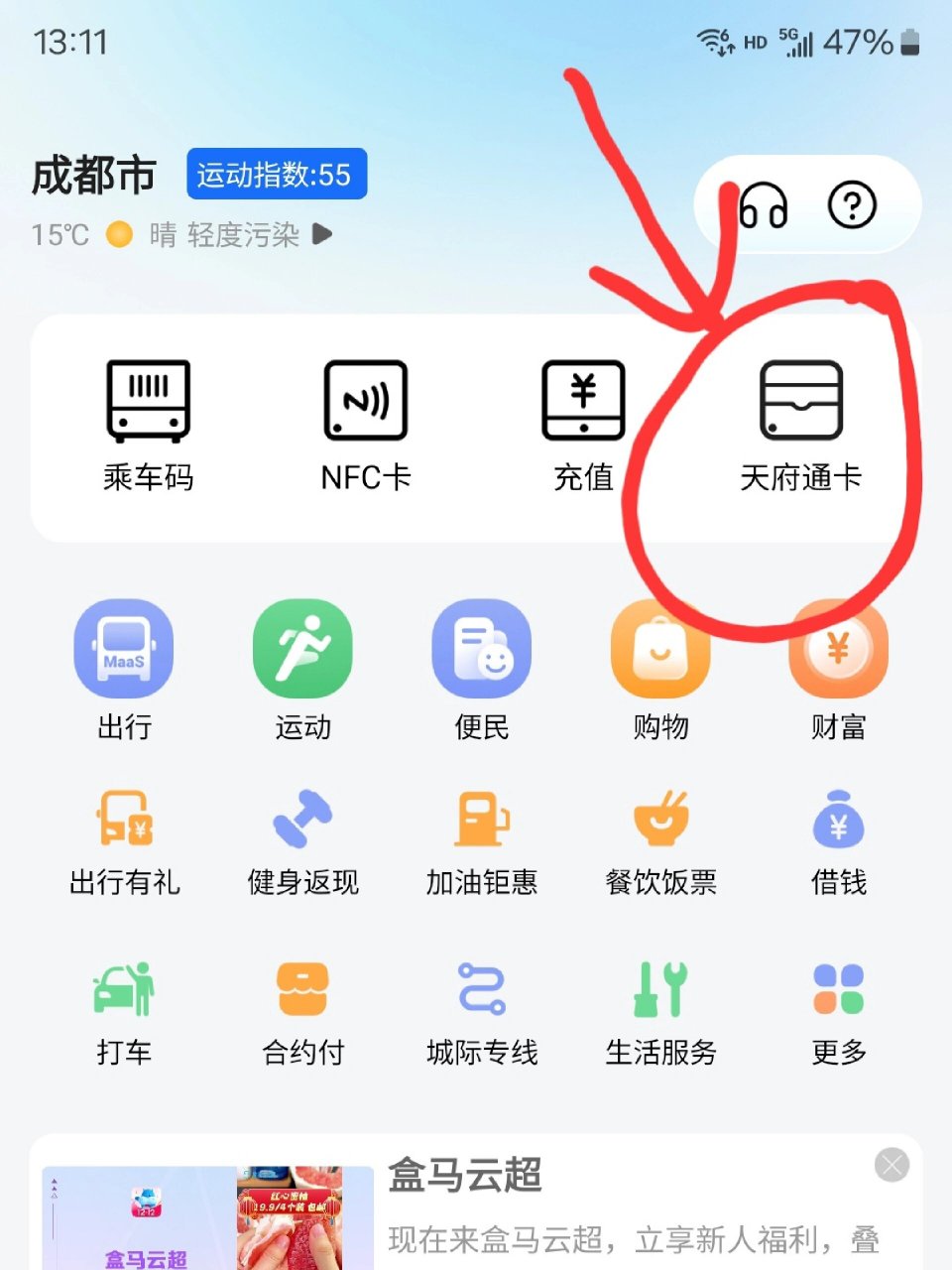Open the 盒马云超 promotion link
The width and height of the screenshot is (952, 1270).
[466, 1179]
